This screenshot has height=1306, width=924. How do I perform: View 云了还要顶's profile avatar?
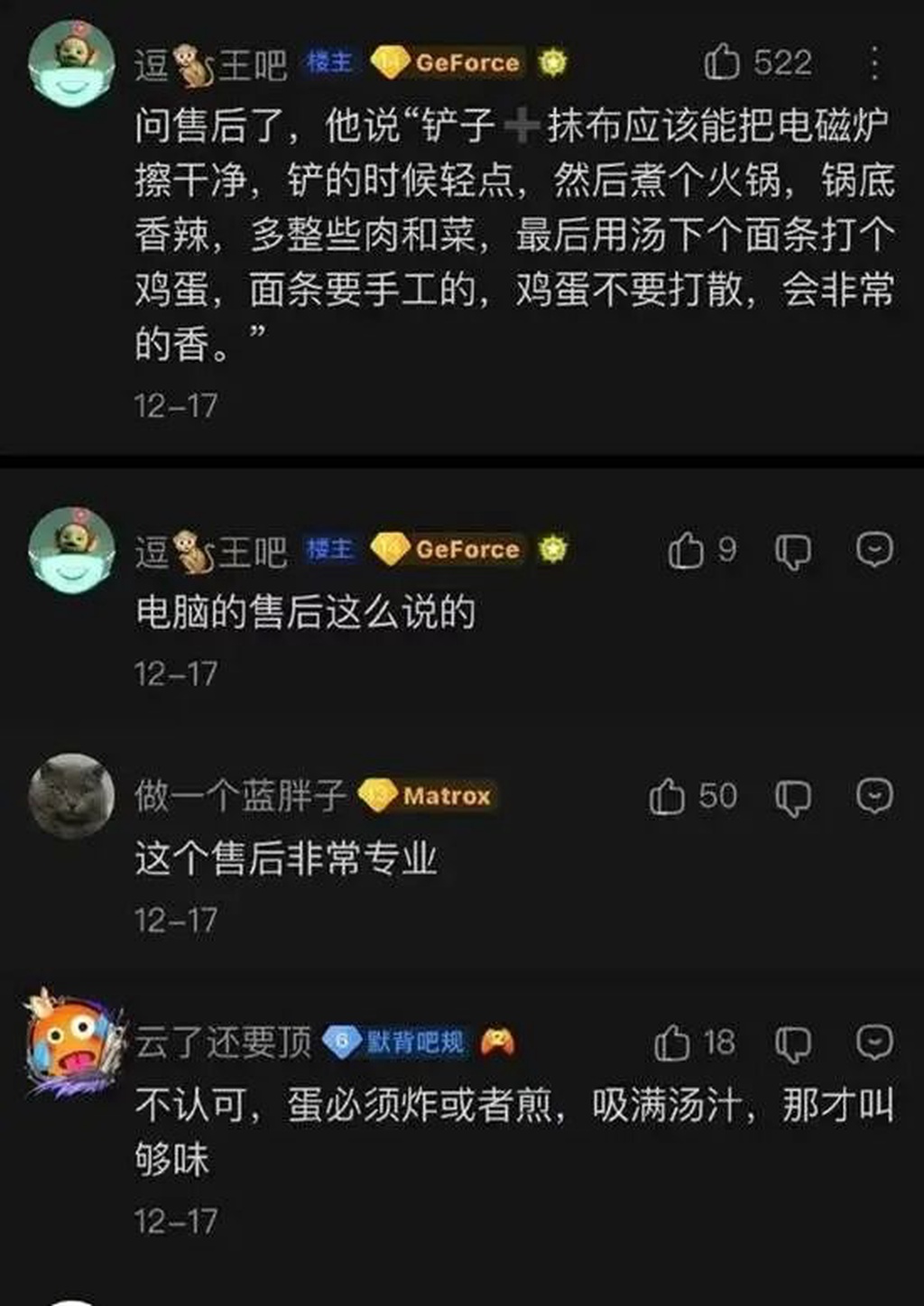[71, 1042]
